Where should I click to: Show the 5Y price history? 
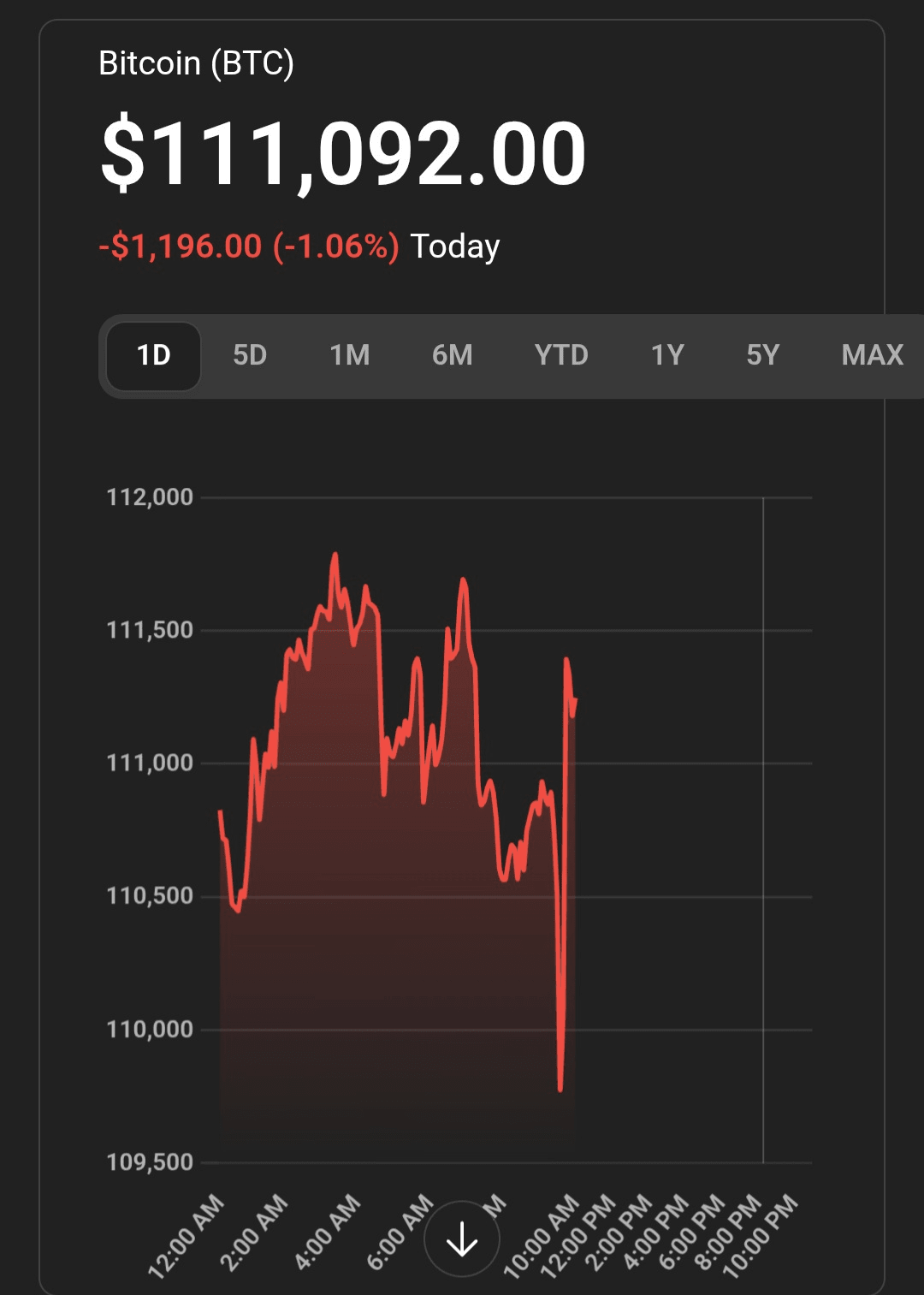click(763, 355)
